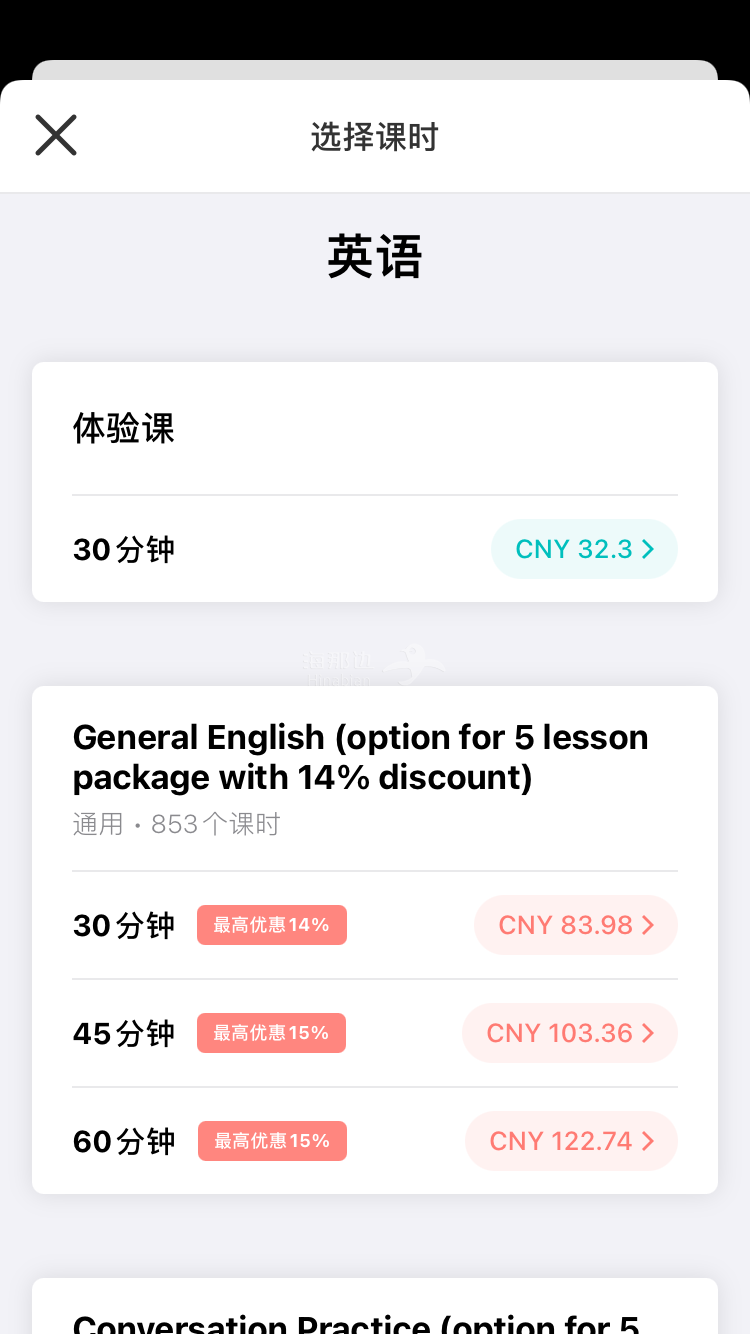Choose 30分钟 General English for CNY 83.98
Screen dimensions: 750x1334
pyautogui.click(x=575, y=925)
